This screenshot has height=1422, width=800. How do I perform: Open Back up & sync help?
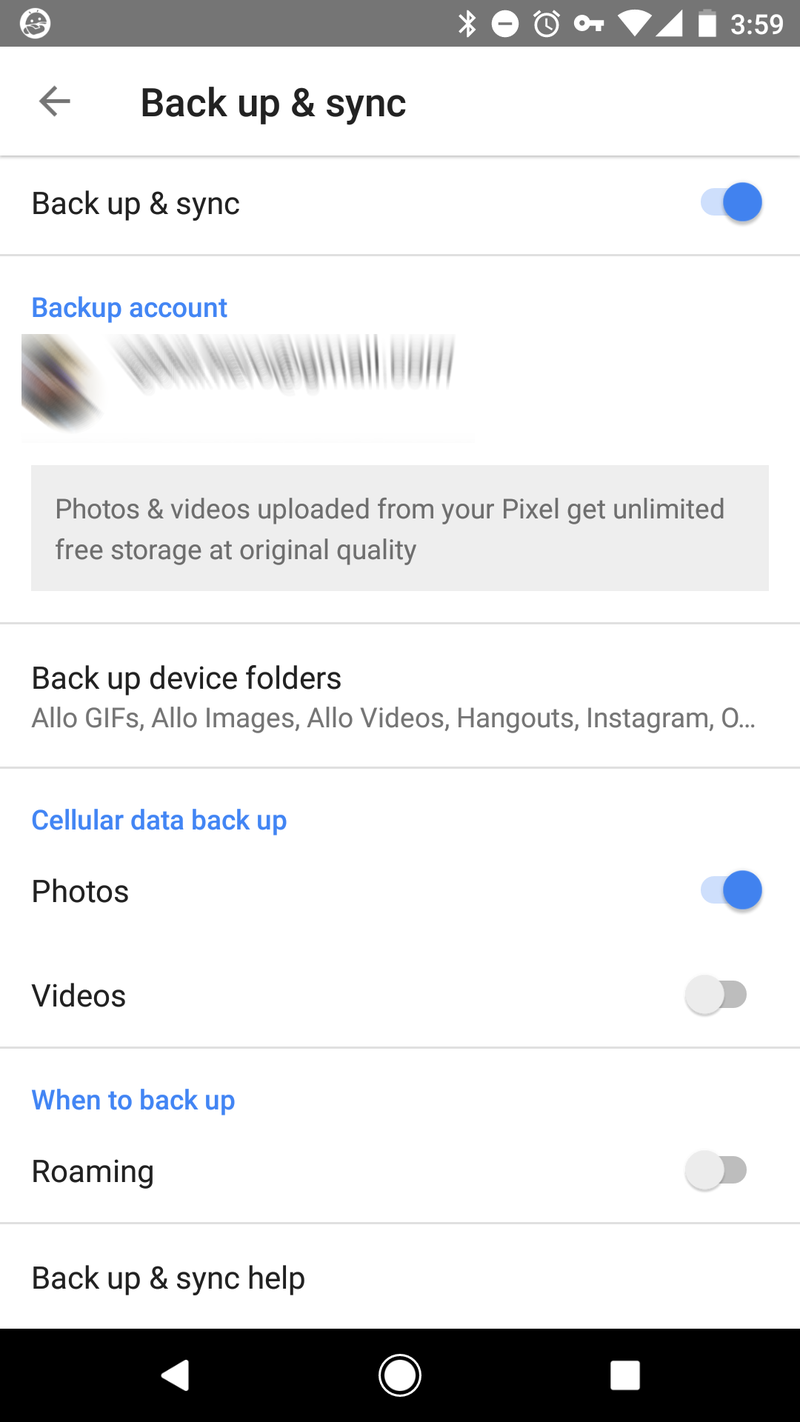[x=168, y=1278]
